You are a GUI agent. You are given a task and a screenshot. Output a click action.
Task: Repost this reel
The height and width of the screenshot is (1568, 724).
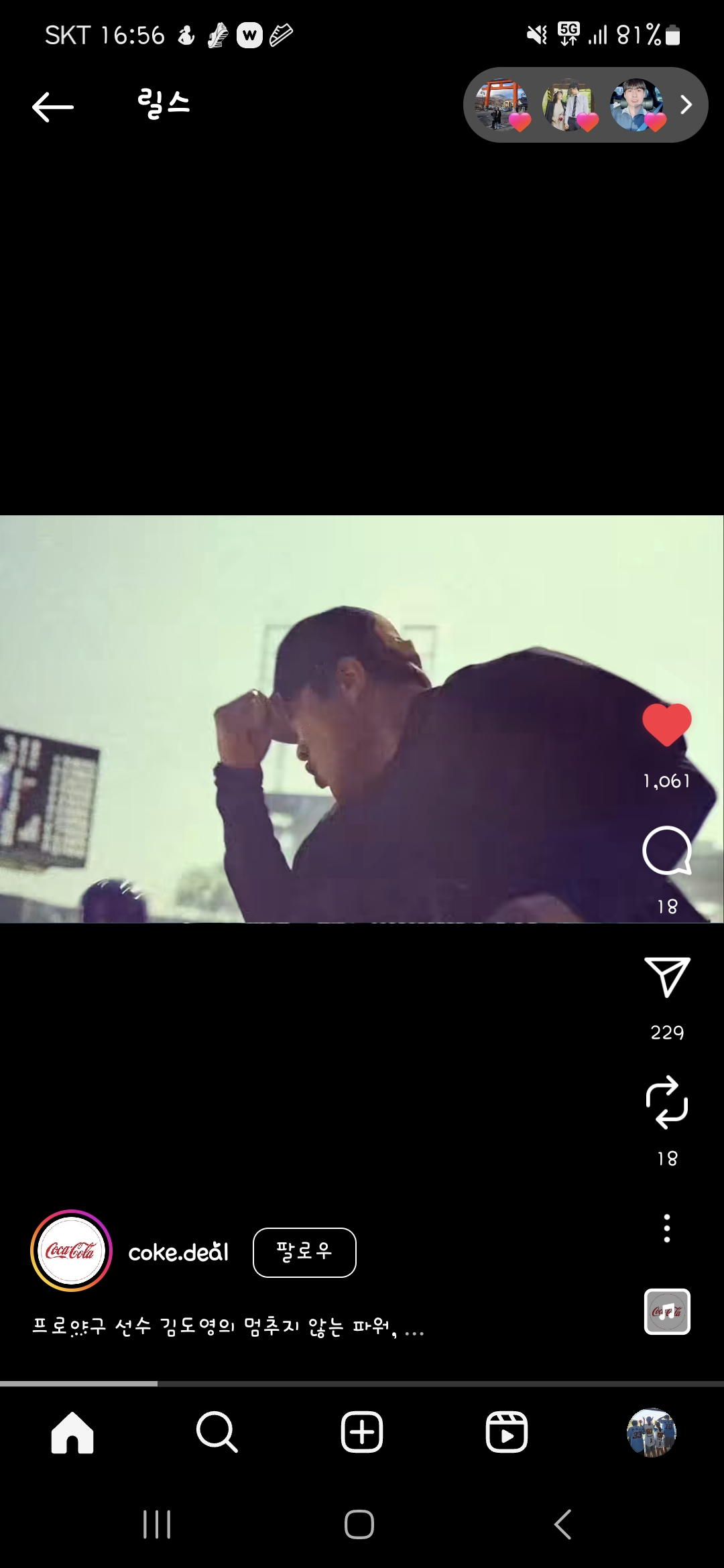pyautogui.click(x=666, y=1102)
